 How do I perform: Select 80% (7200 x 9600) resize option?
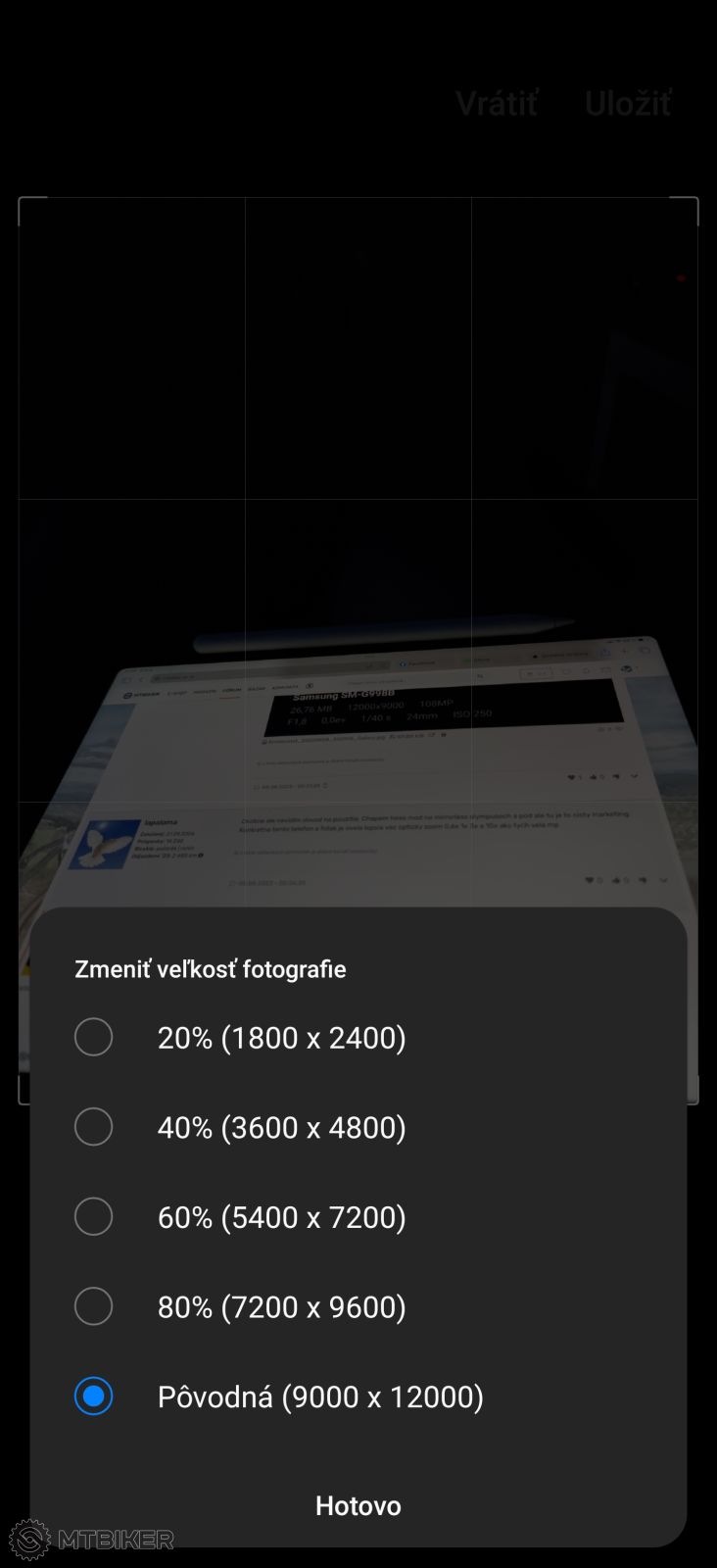[x=94, y=1306]
